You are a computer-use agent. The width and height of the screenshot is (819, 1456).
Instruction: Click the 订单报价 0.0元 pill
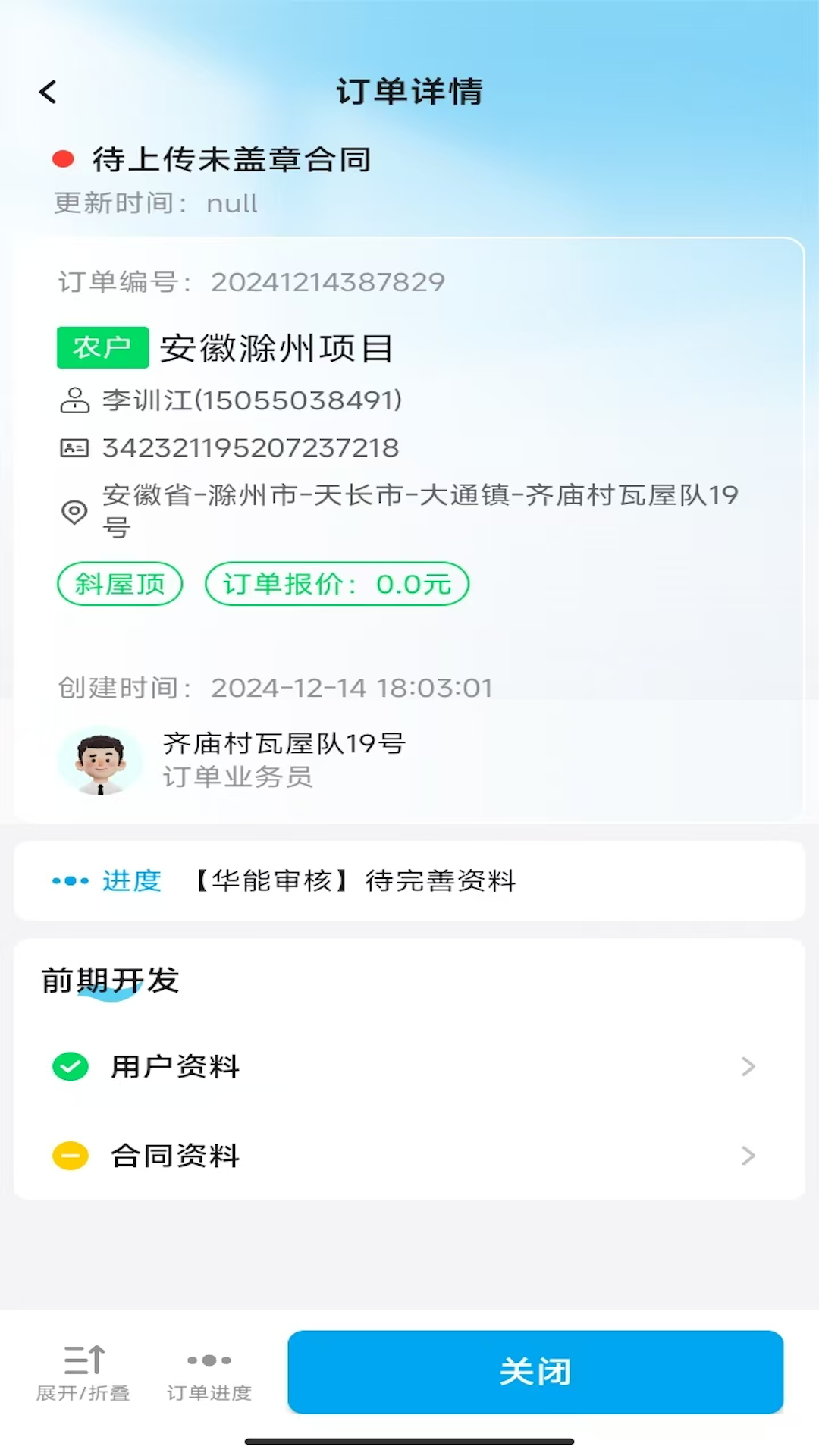tap(336, 584)
